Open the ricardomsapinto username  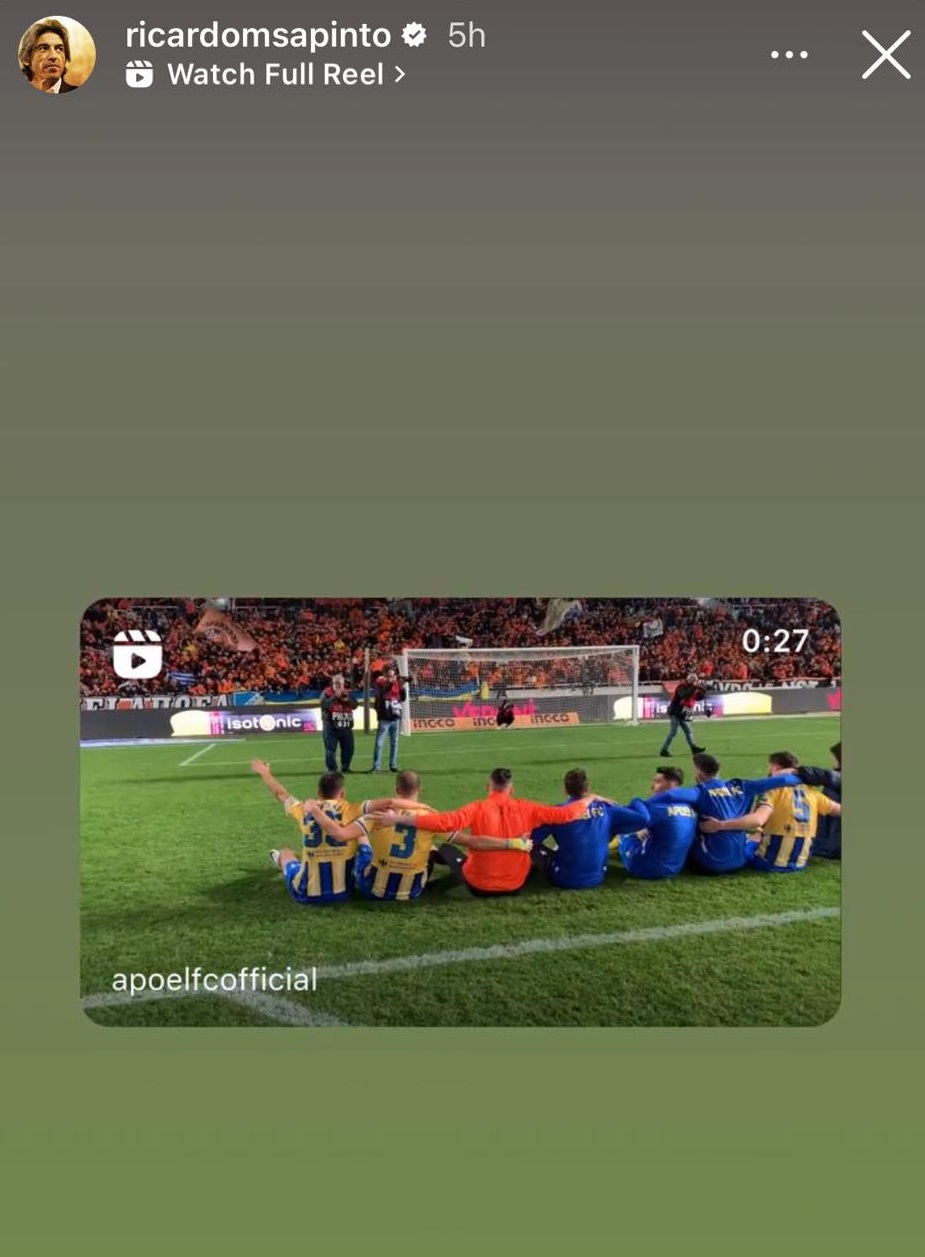pyautogui.click(x=258, y=35)
